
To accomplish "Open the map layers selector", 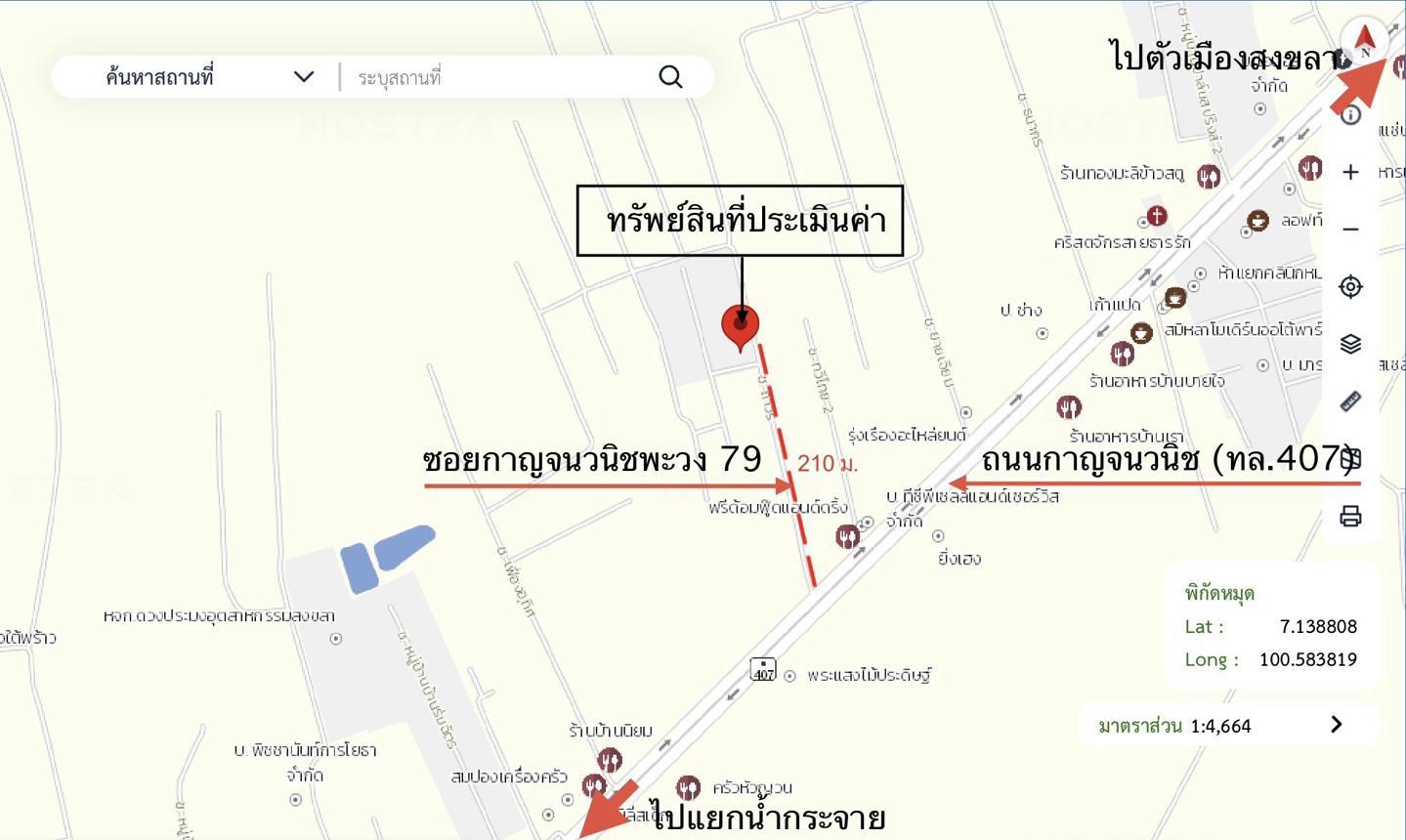I will tap(1350, 344).
